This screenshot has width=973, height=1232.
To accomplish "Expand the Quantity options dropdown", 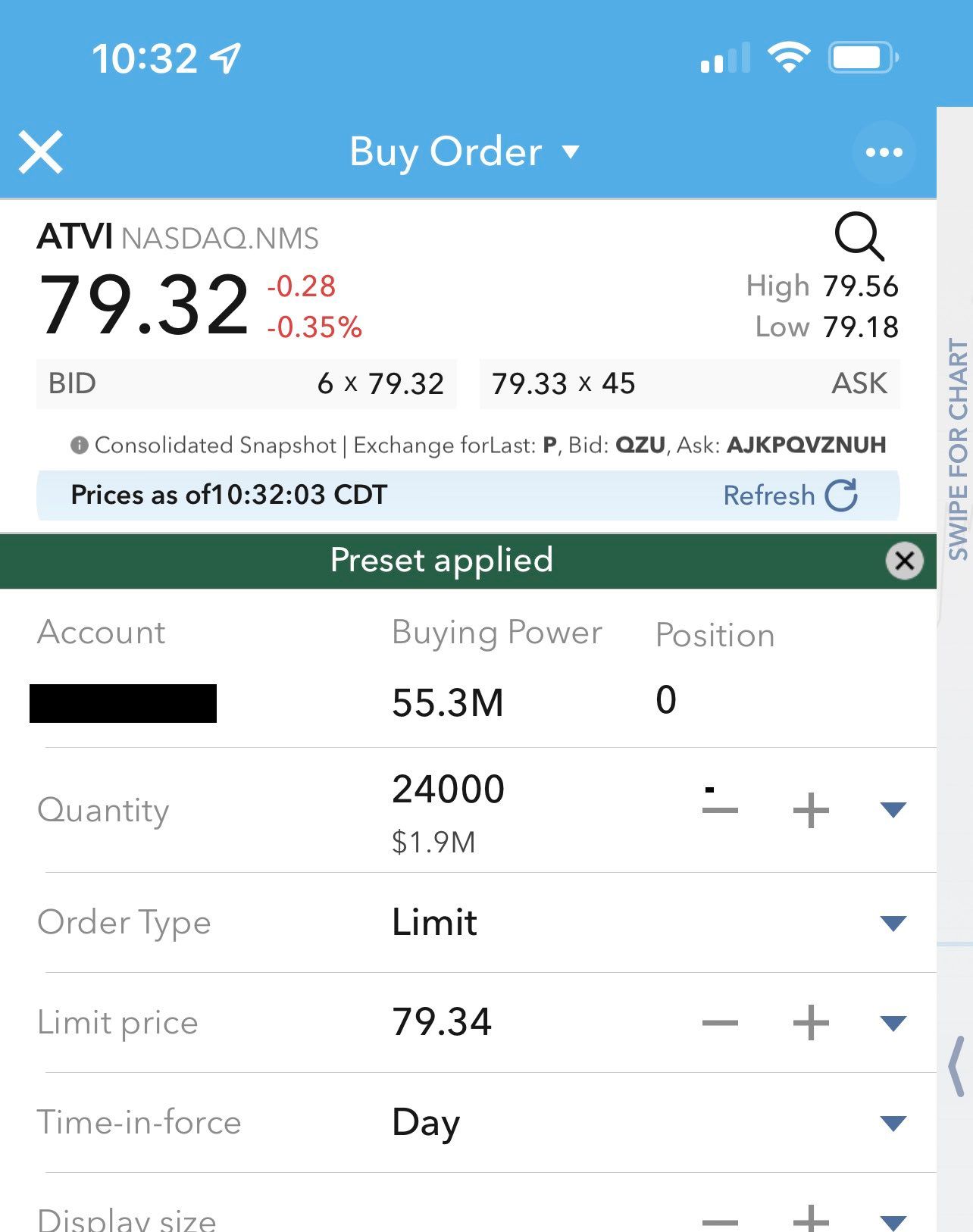I will click(x=893, y=810).
